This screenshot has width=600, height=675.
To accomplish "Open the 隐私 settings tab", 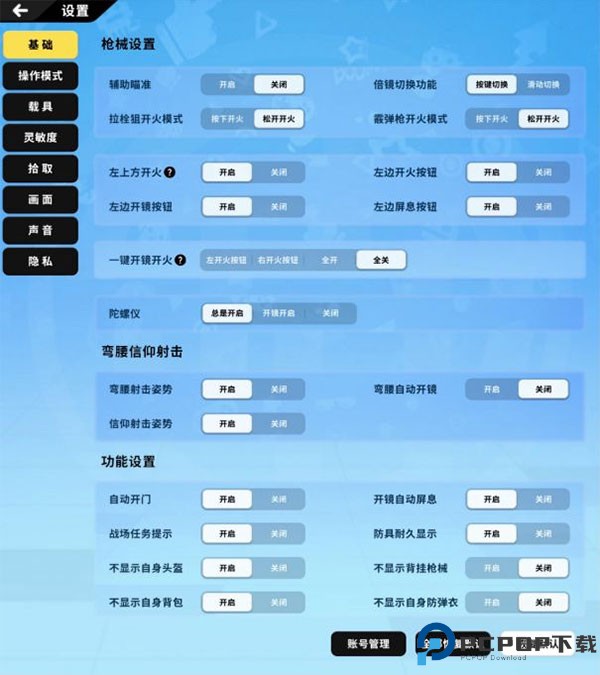I will pyautogui.click(x=40, y=262).
